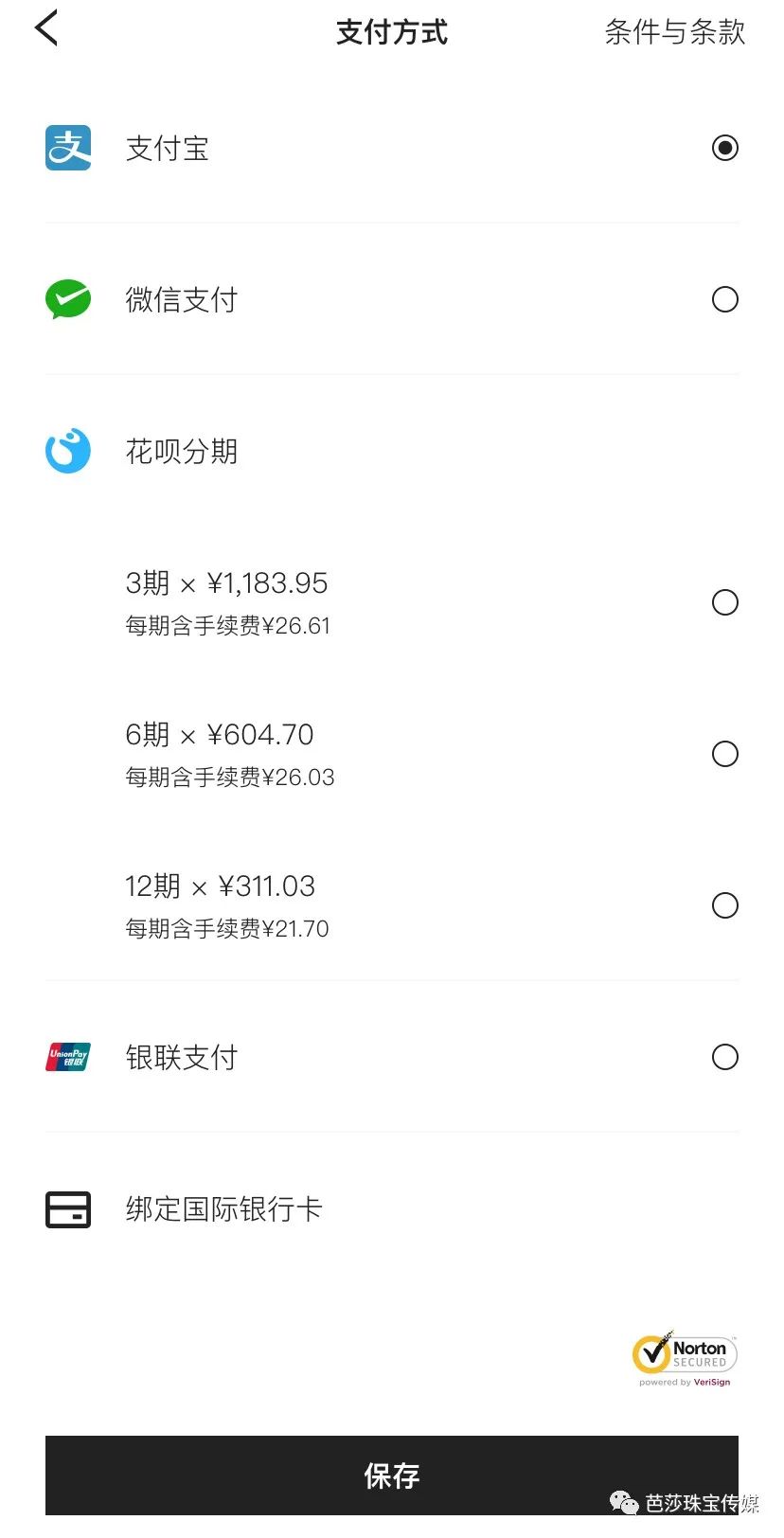Select the bank card icon beside 绑定国际银行卡
This screenshot has height=1538, width=784.
pos(67,1209)
